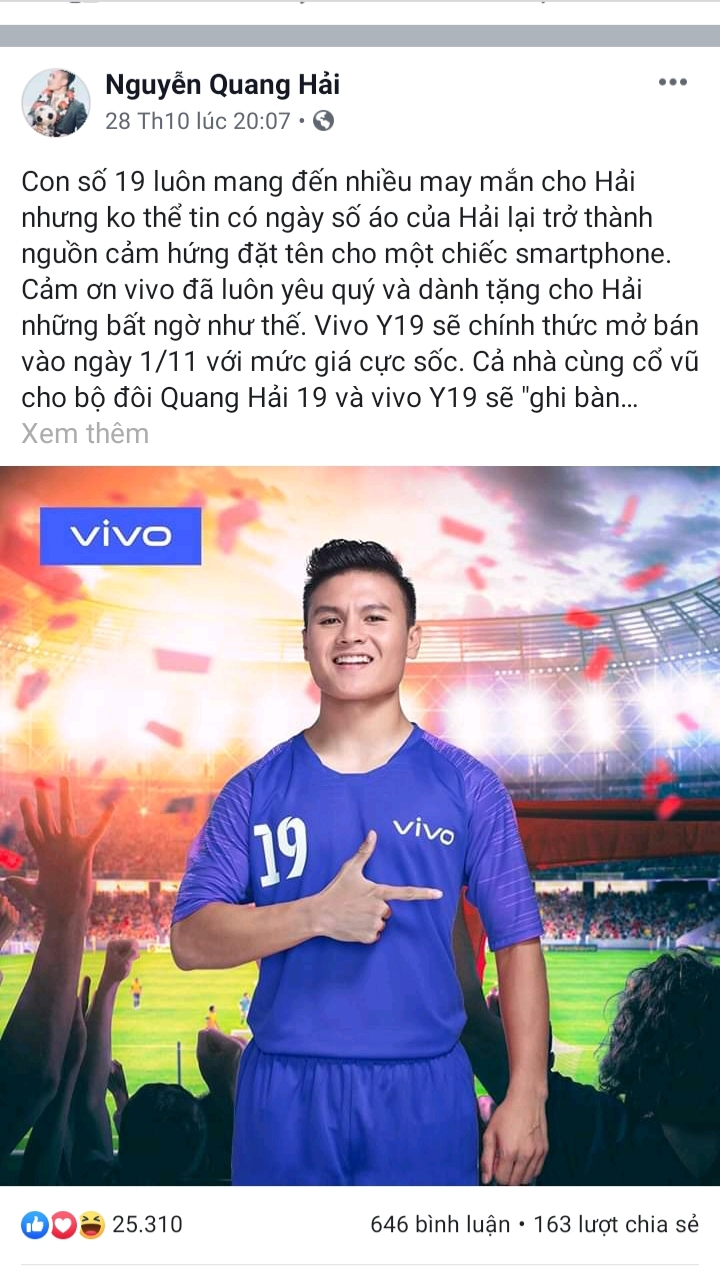Open the vivo jersey photo
Screen dimensions: 720x1281
coord(360,825)
